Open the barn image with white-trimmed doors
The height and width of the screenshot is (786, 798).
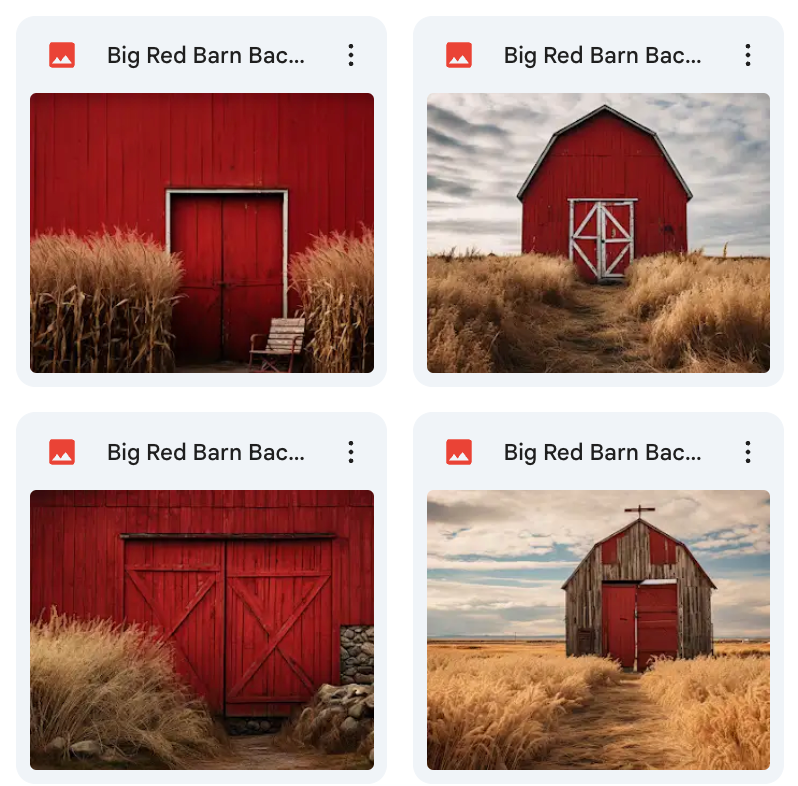[598, 233]
